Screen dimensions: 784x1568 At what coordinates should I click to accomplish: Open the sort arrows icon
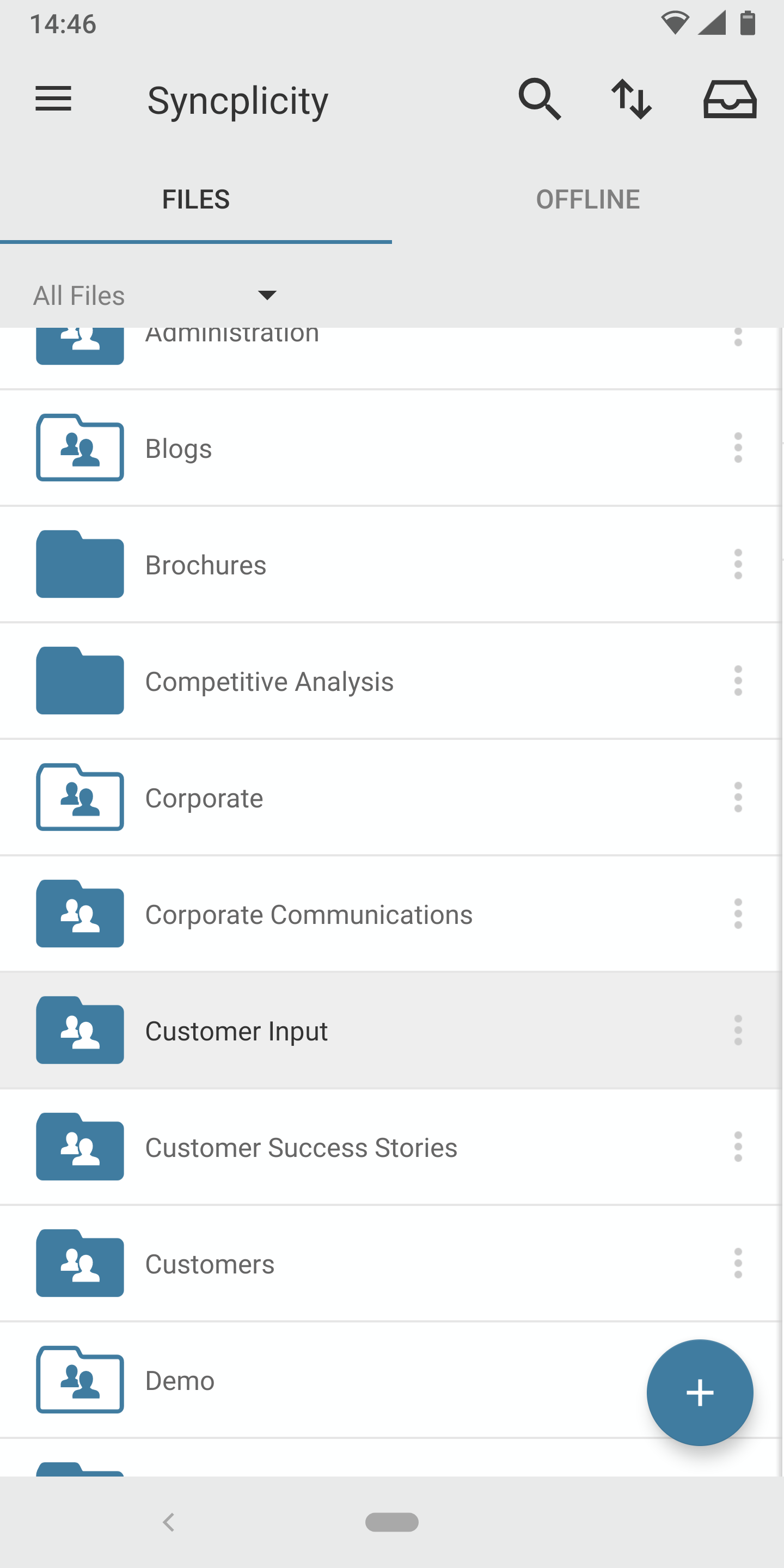click(x=631, y=99)
